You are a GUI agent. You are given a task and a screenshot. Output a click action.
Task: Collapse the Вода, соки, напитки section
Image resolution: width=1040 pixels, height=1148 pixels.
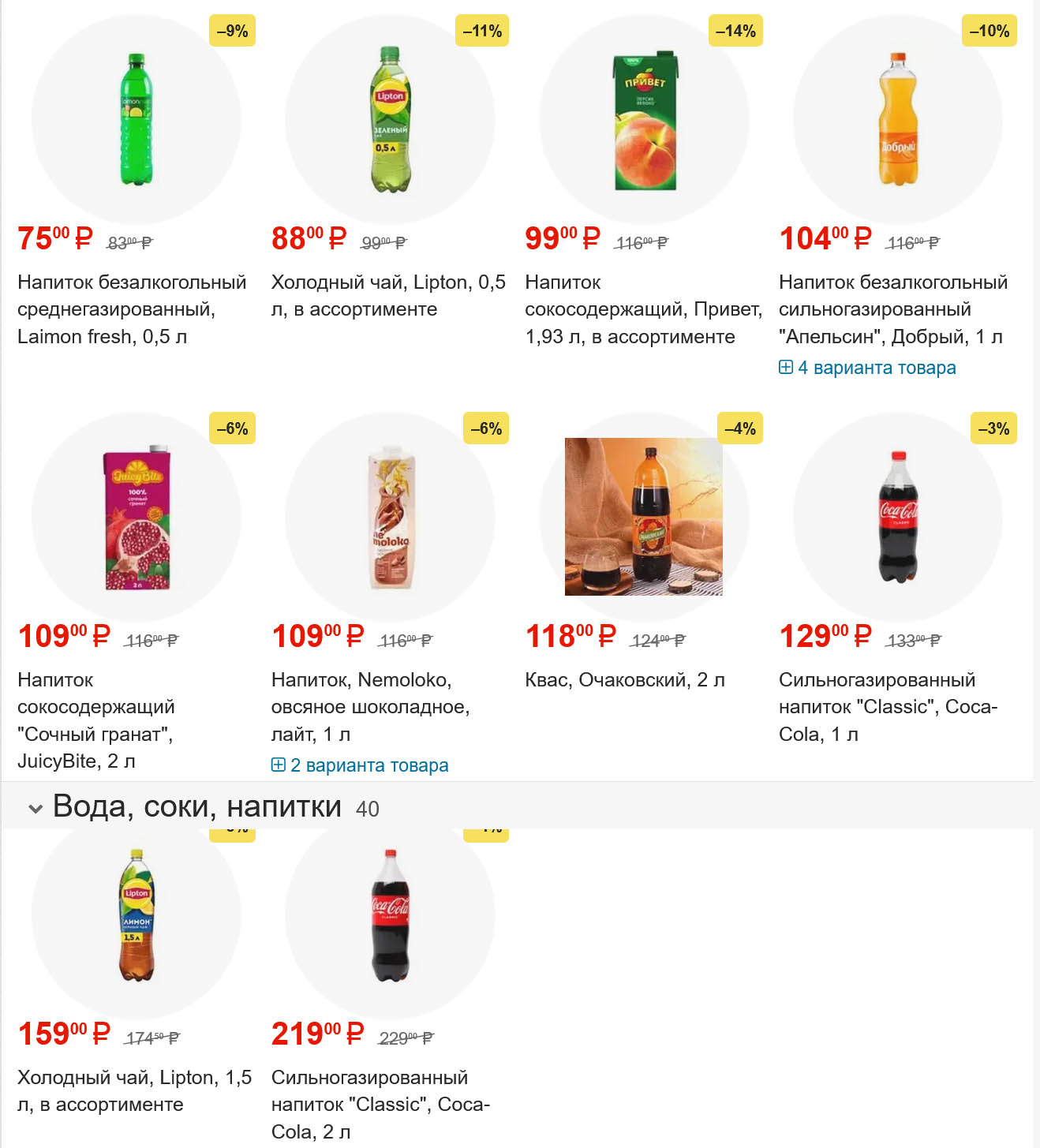click(x=36, y=809)
